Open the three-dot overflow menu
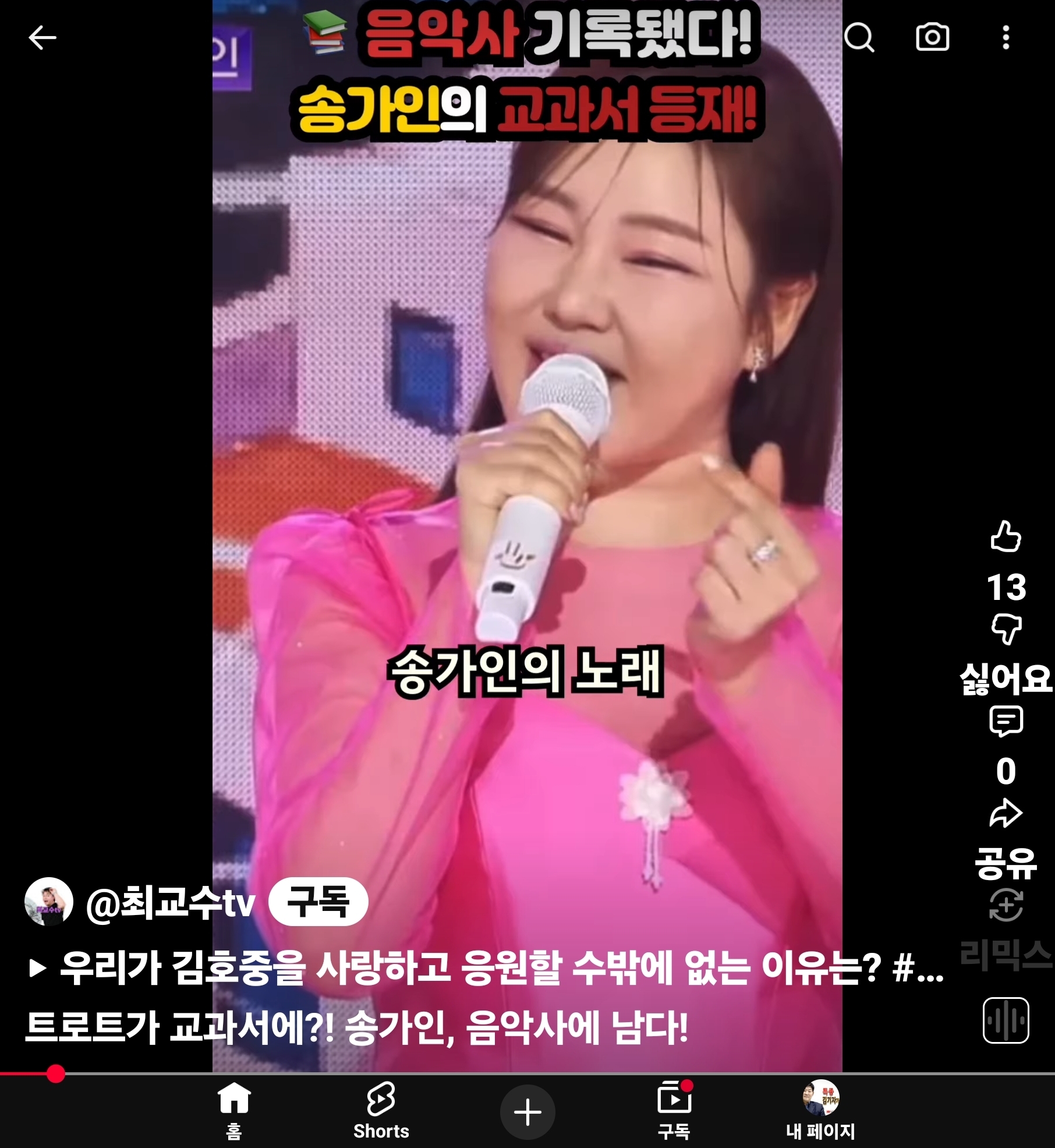This screenshot has width=1055, height=1148. tap(1006, 38)
